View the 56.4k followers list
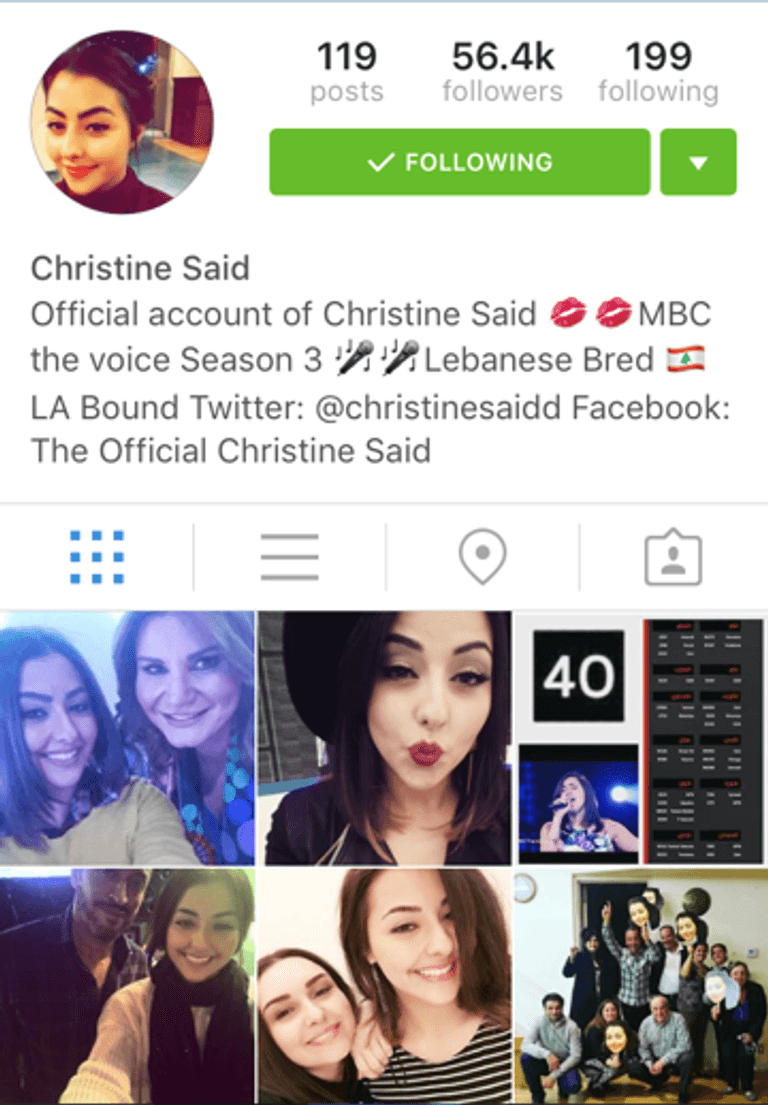The height and width of the screenshot is (1105, 768). pyautogui.click(x=502, y=72)
